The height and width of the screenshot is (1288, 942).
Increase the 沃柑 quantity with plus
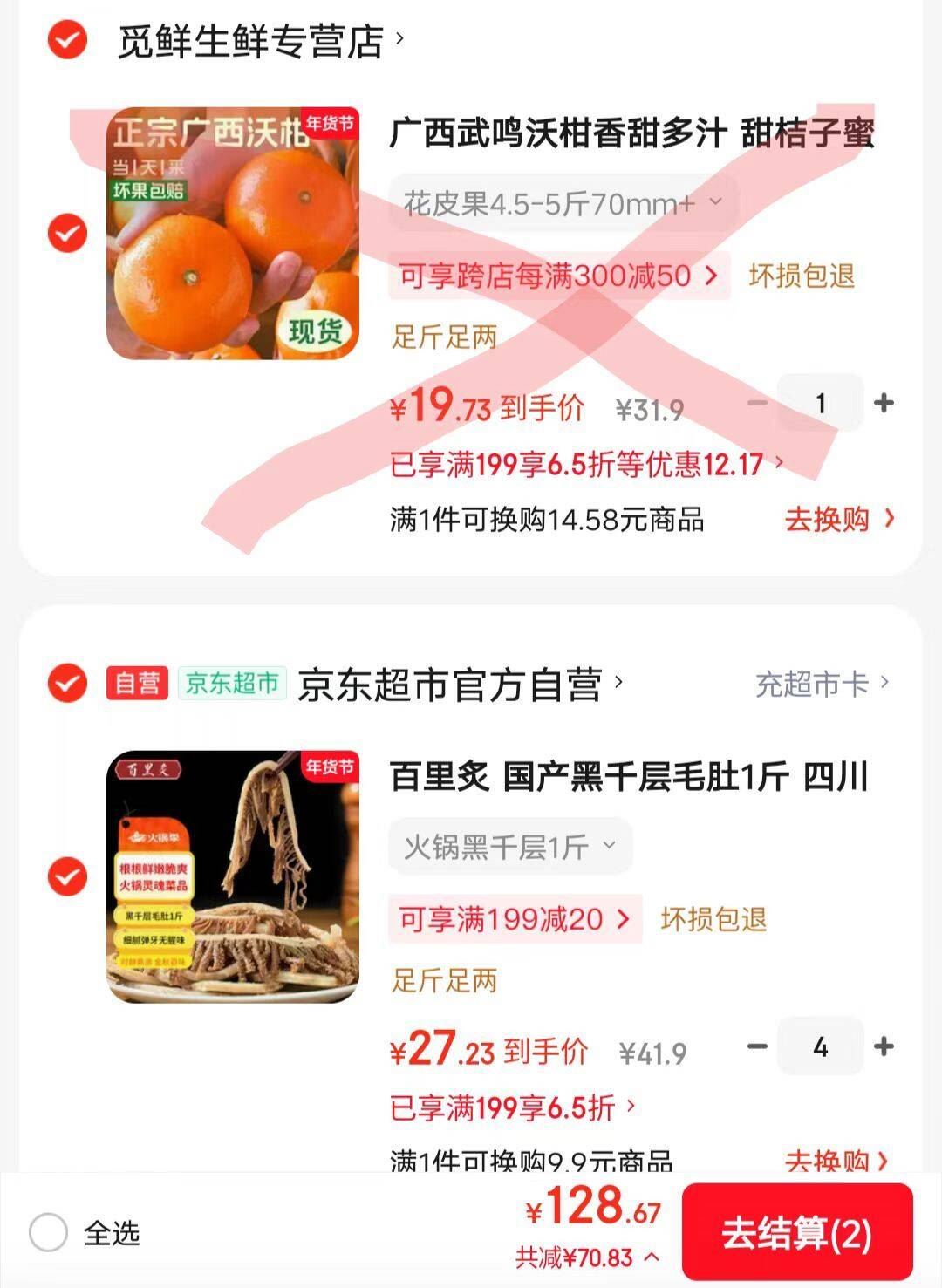884,403
